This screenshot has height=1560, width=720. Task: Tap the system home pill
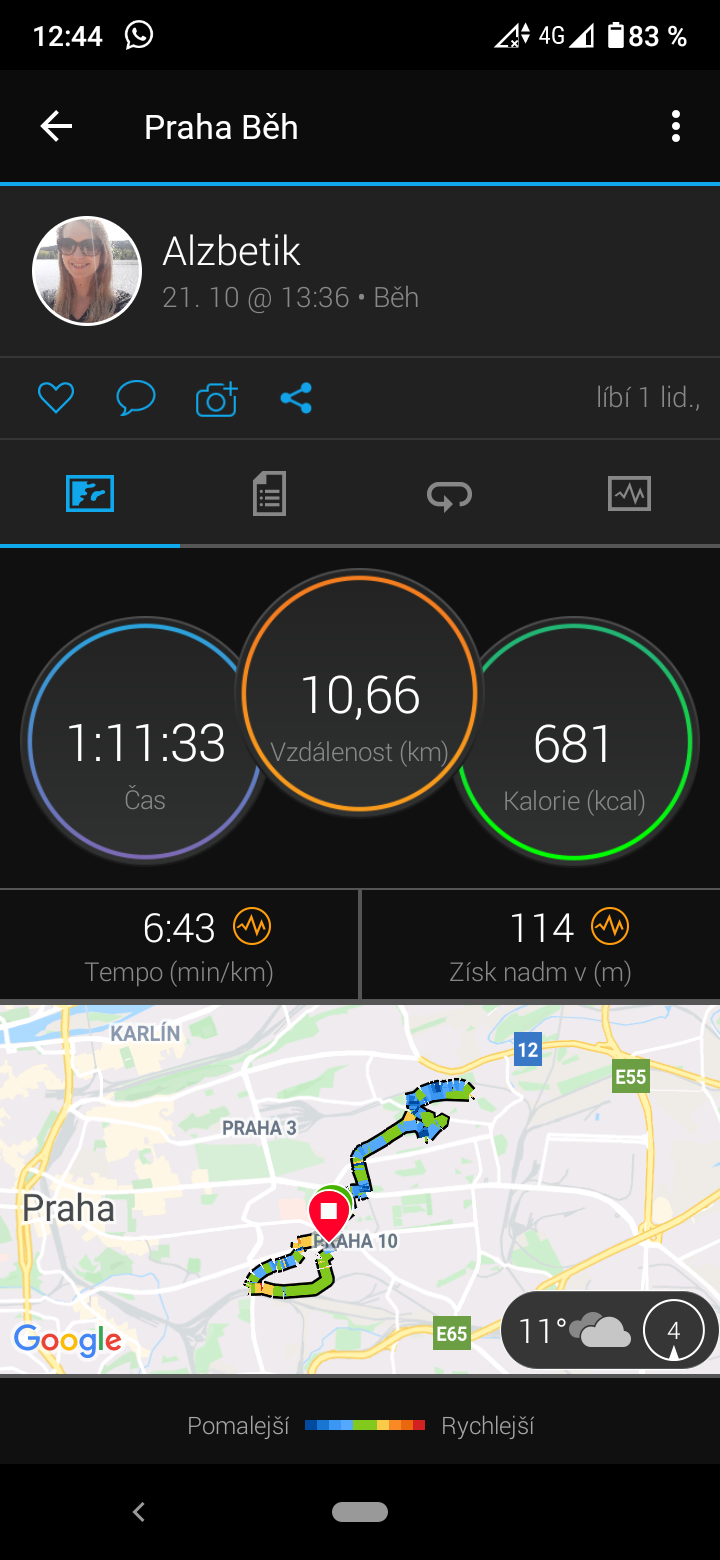point(360,1512)
